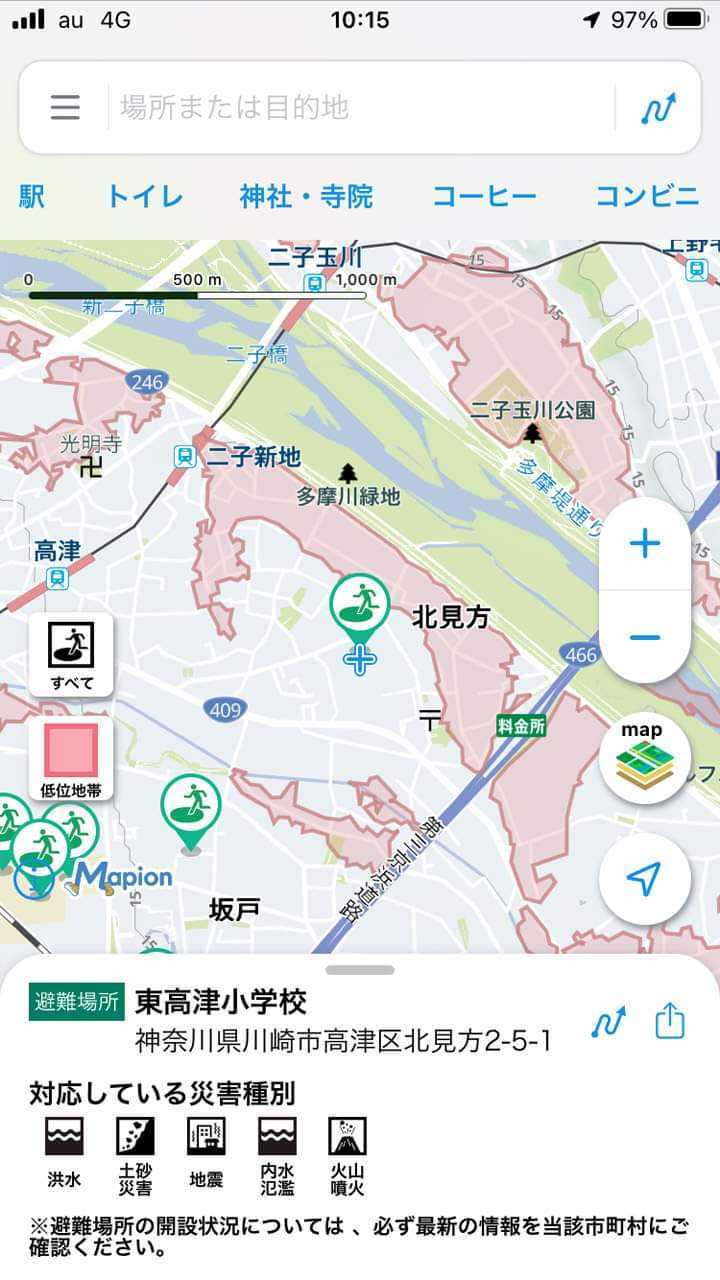The height and width of the screenshot is (1280, 720).
Task: Zoom in with the plus button
Action: (x=644, y=543)
